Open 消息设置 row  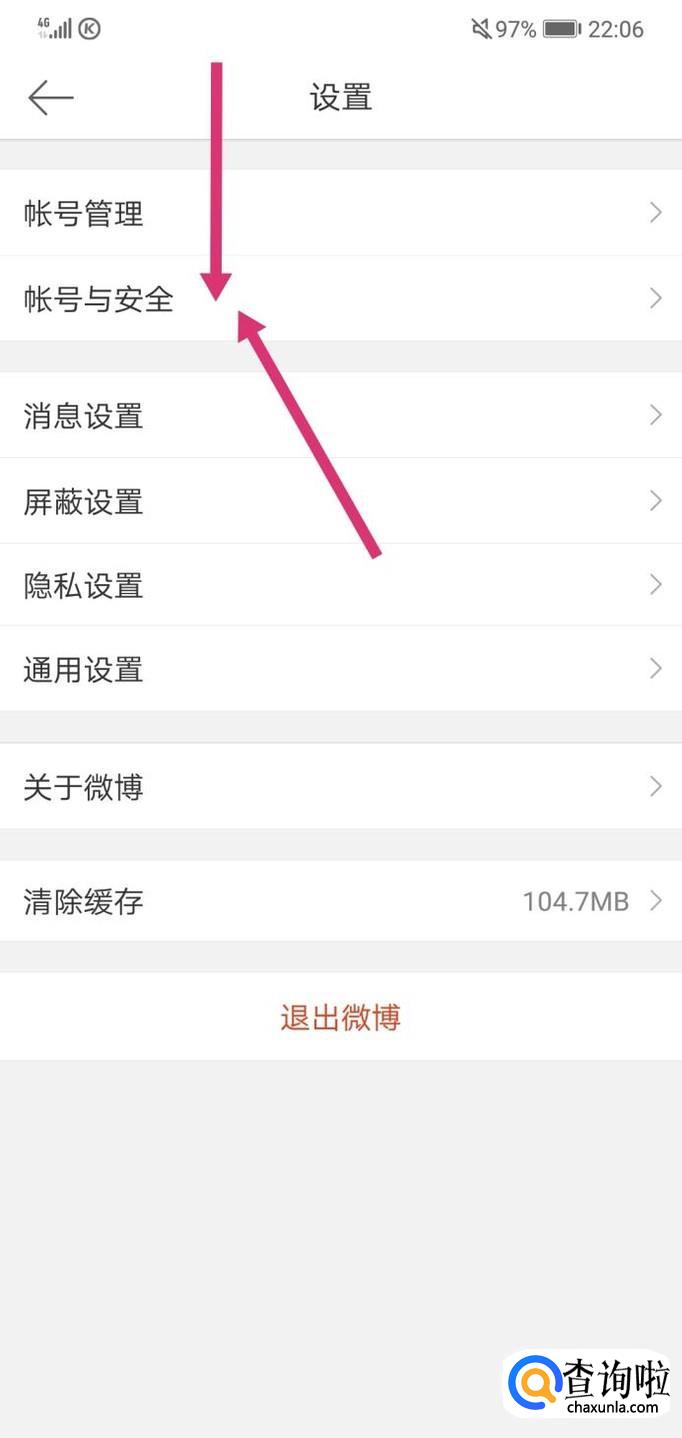(x=340, y=415)
